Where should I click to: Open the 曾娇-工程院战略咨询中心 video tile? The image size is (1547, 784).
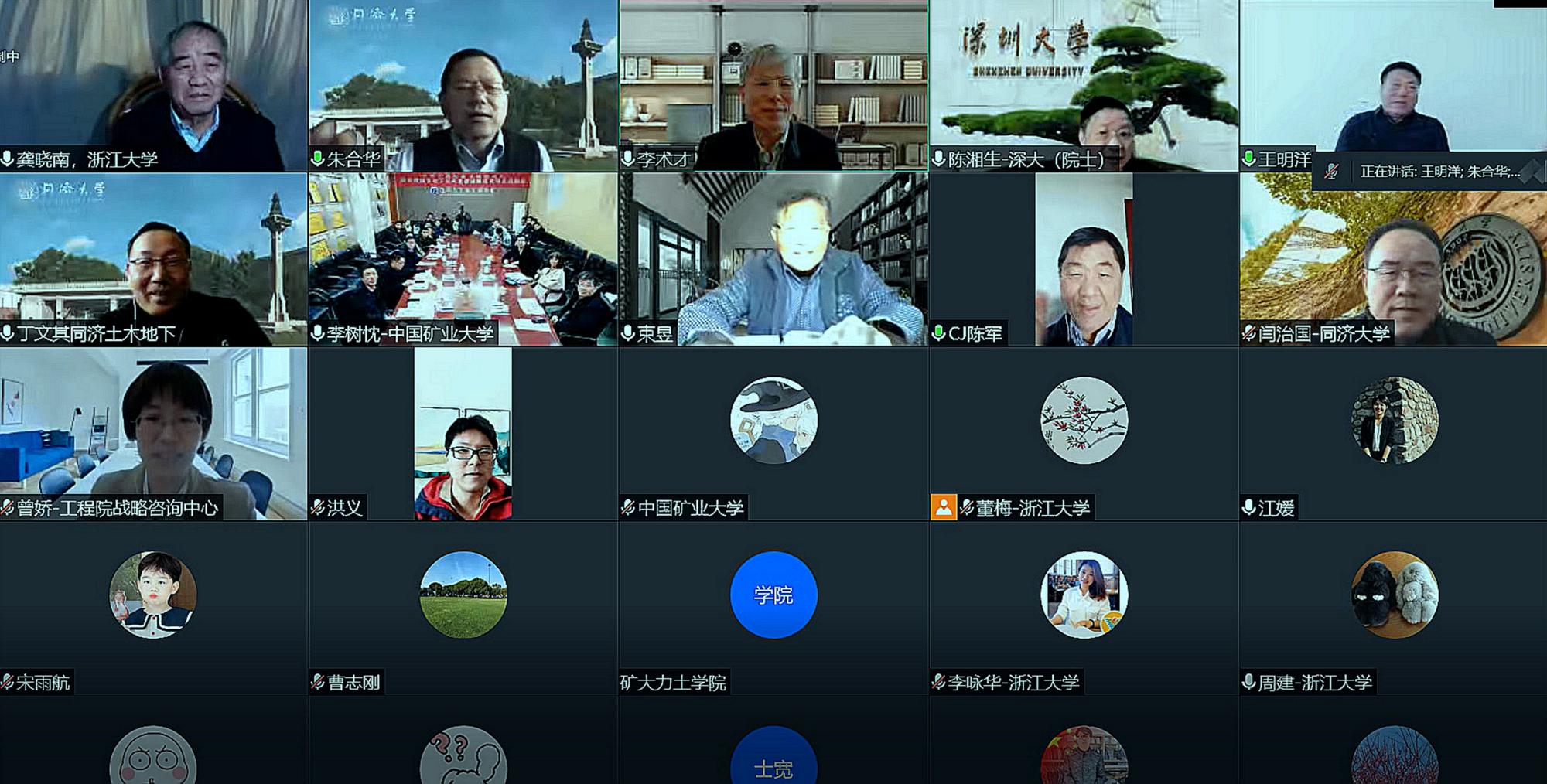pos(153,433)
